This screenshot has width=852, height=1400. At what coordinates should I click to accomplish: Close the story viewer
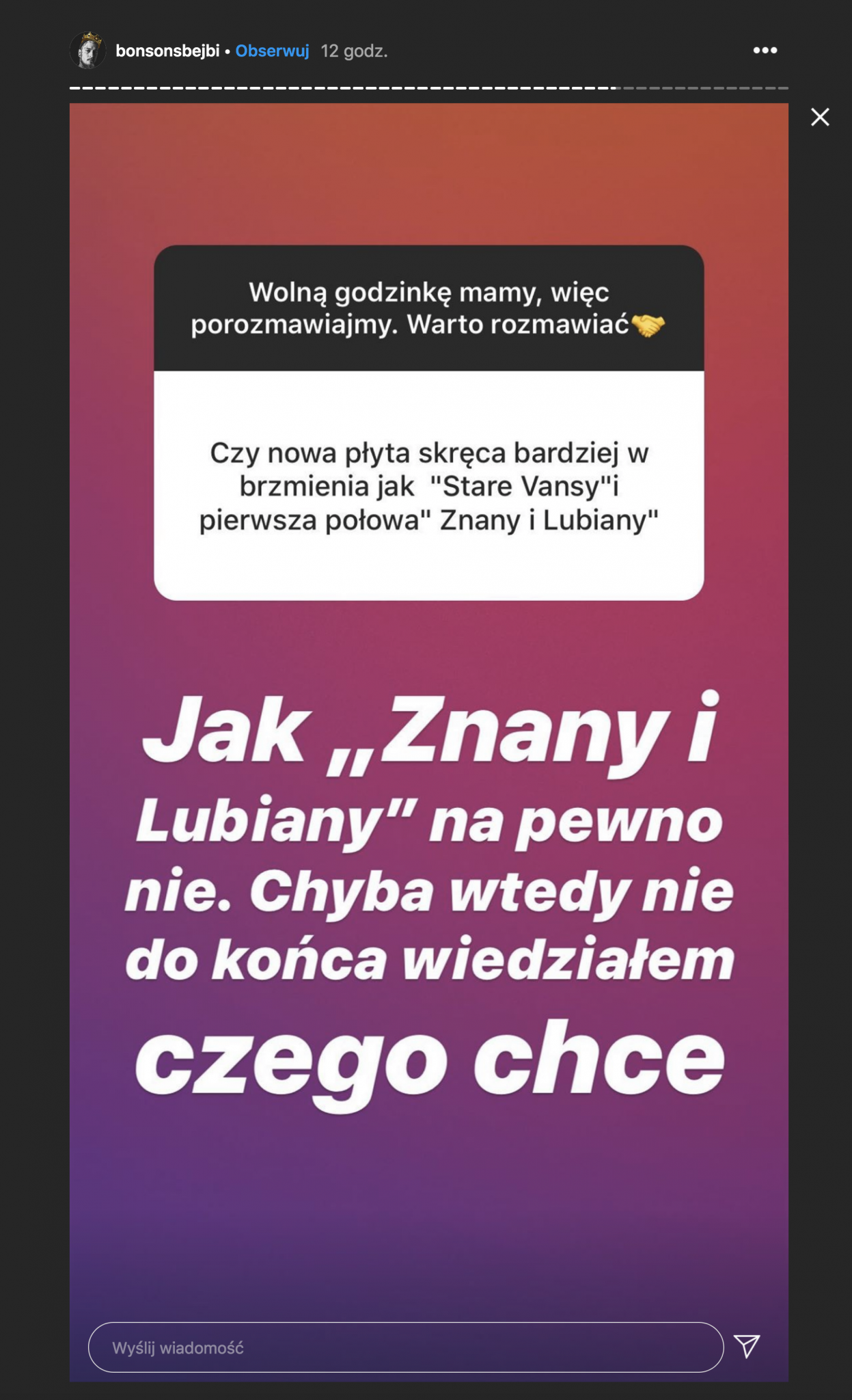tap(820, 117)
